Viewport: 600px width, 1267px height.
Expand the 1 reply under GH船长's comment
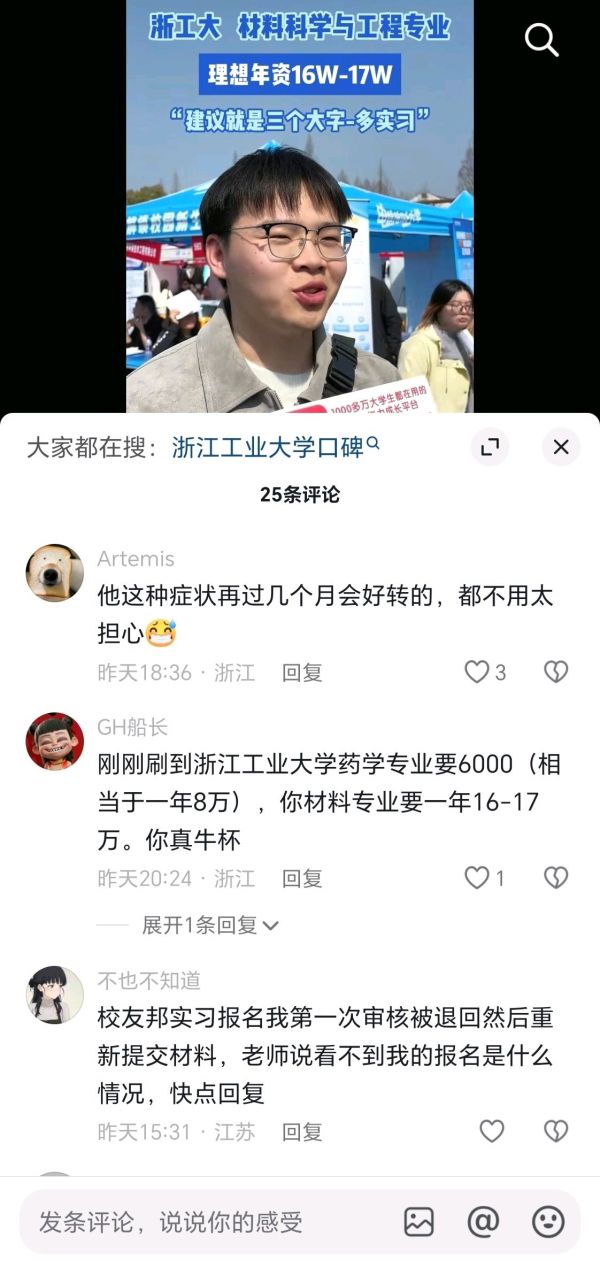(210, 925)
